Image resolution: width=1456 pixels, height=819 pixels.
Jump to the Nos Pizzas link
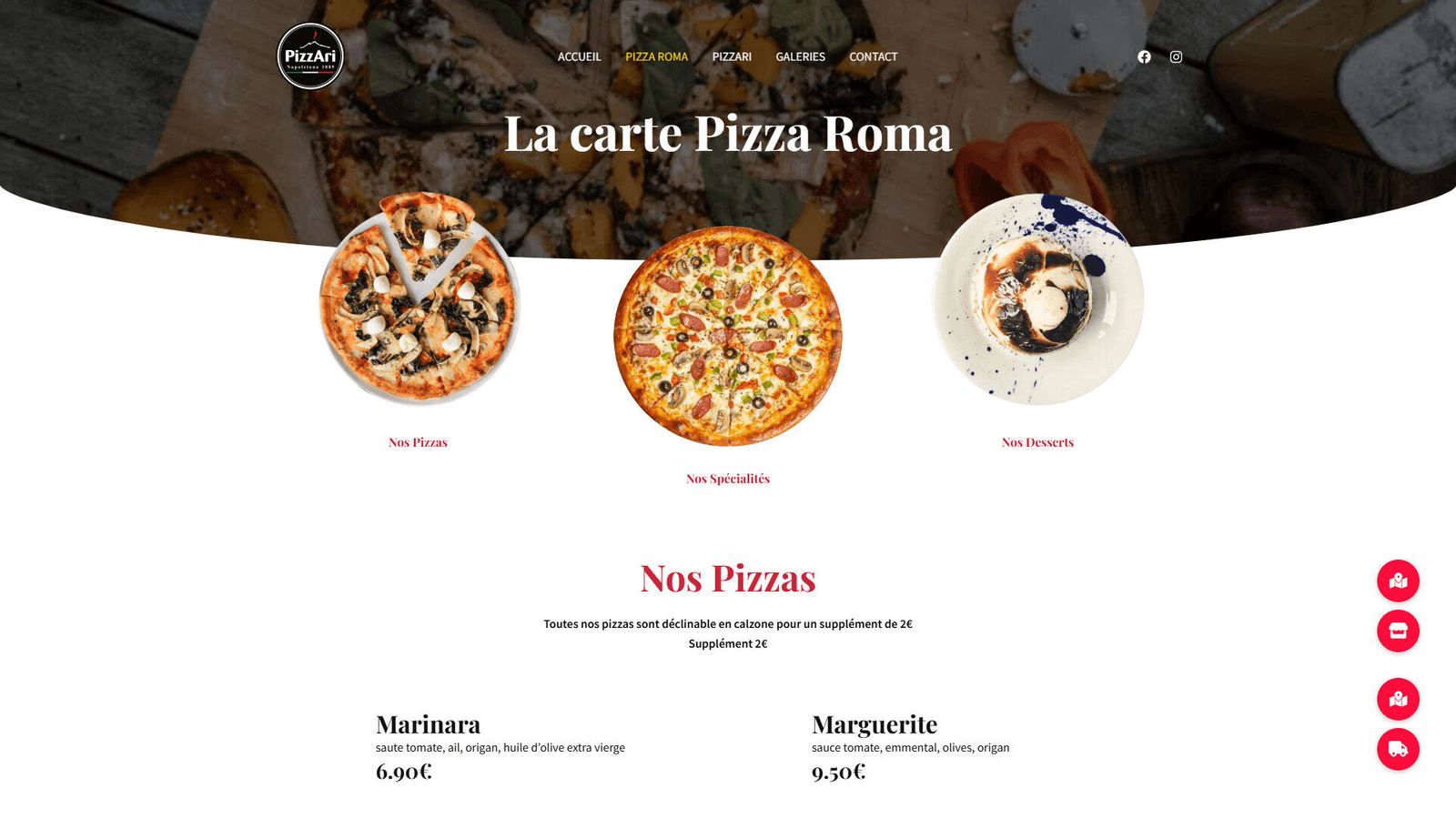click(418, 442)
